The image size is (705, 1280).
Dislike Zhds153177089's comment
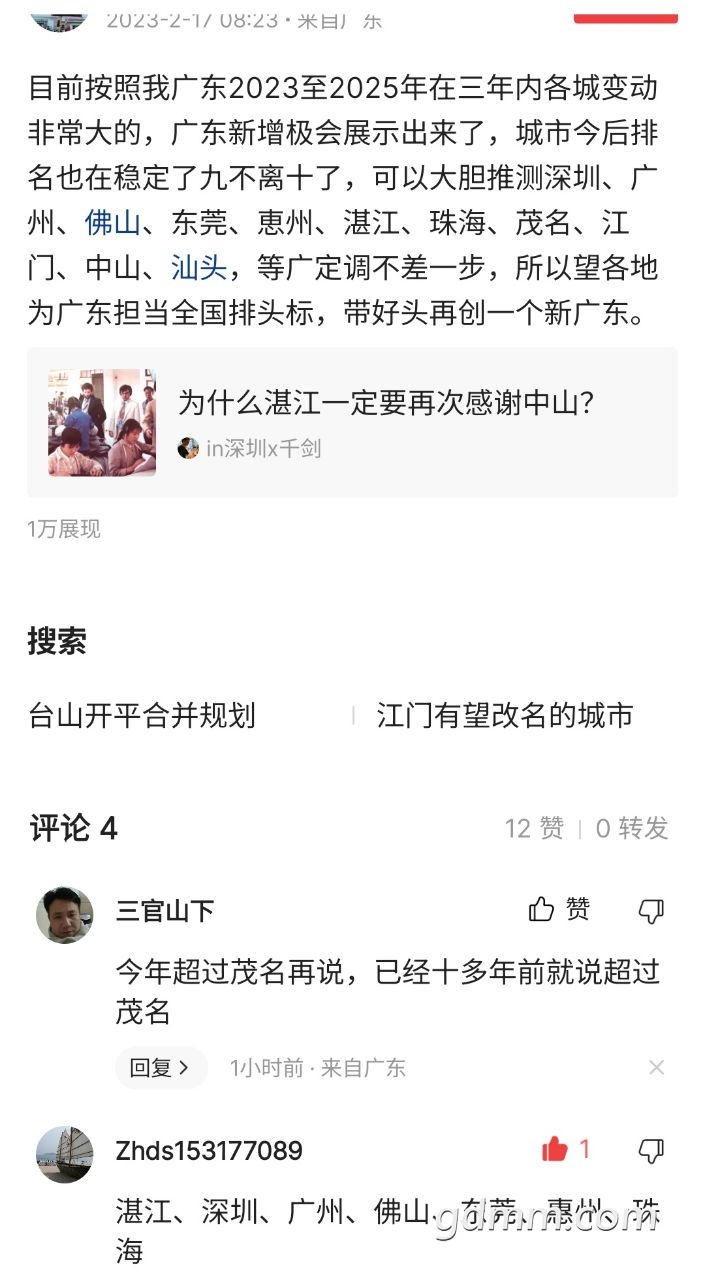(651, 1150)
